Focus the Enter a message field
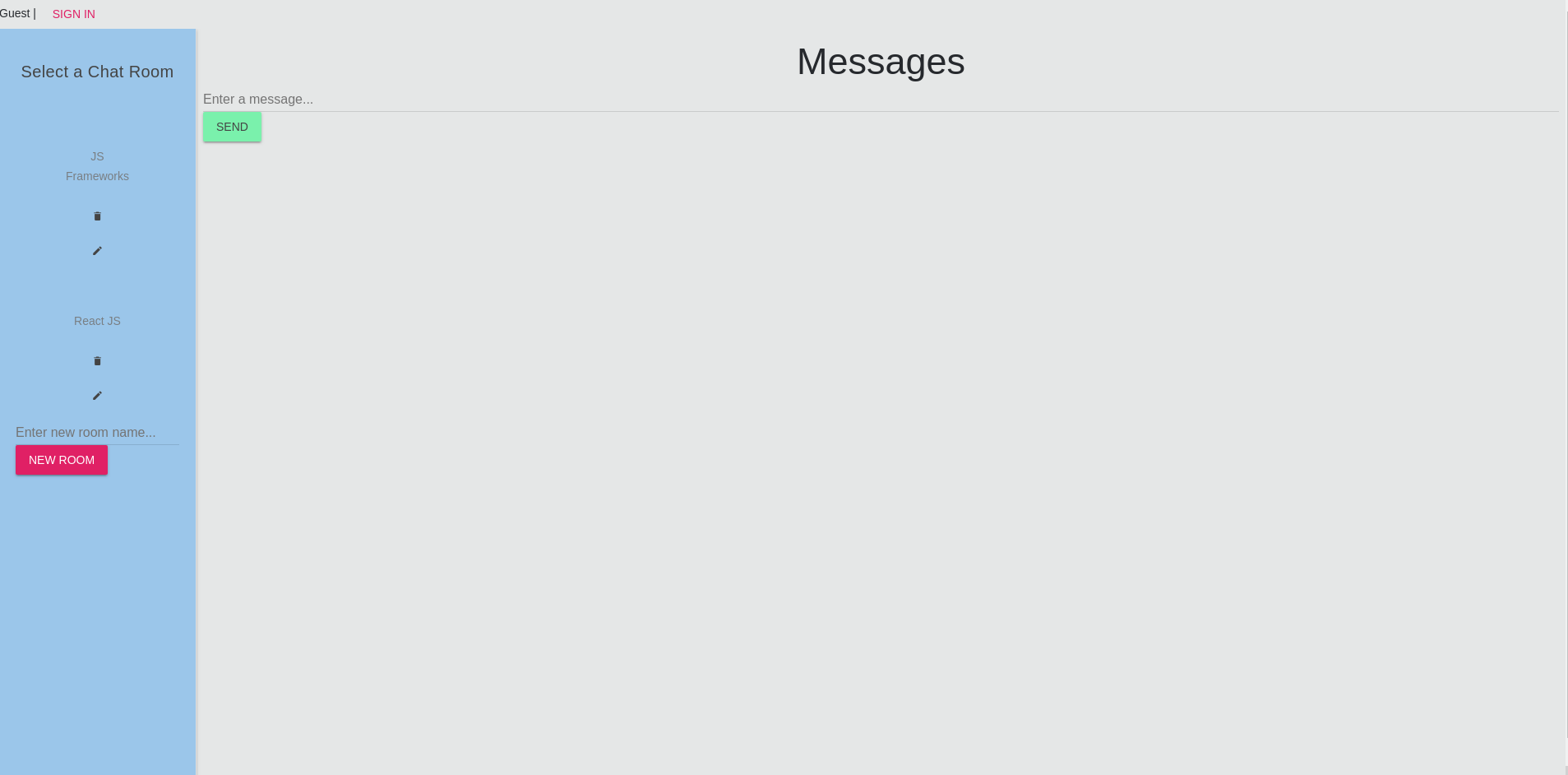 [880, 100]
